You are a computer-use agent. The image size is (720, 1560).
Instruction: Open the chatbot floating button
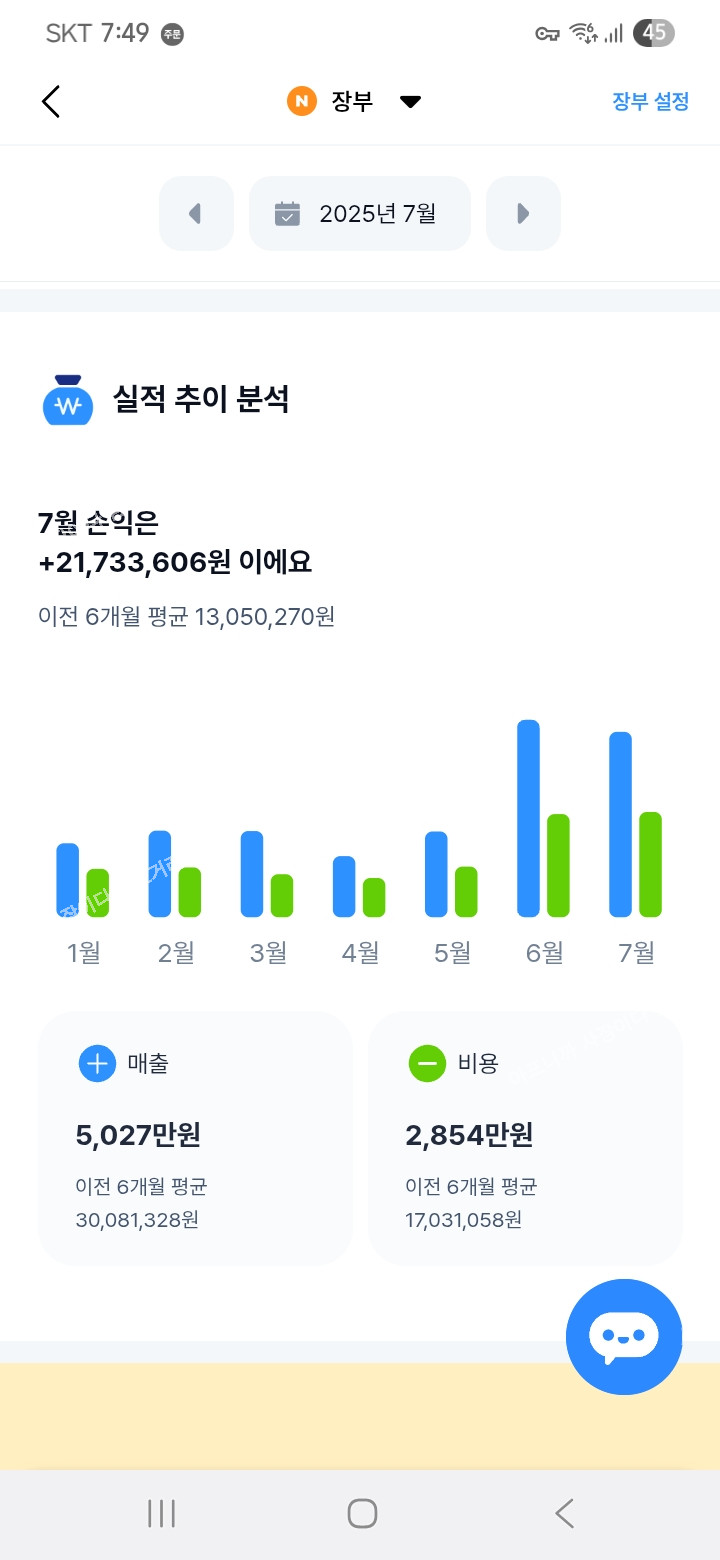click(x=624, y=1336)
